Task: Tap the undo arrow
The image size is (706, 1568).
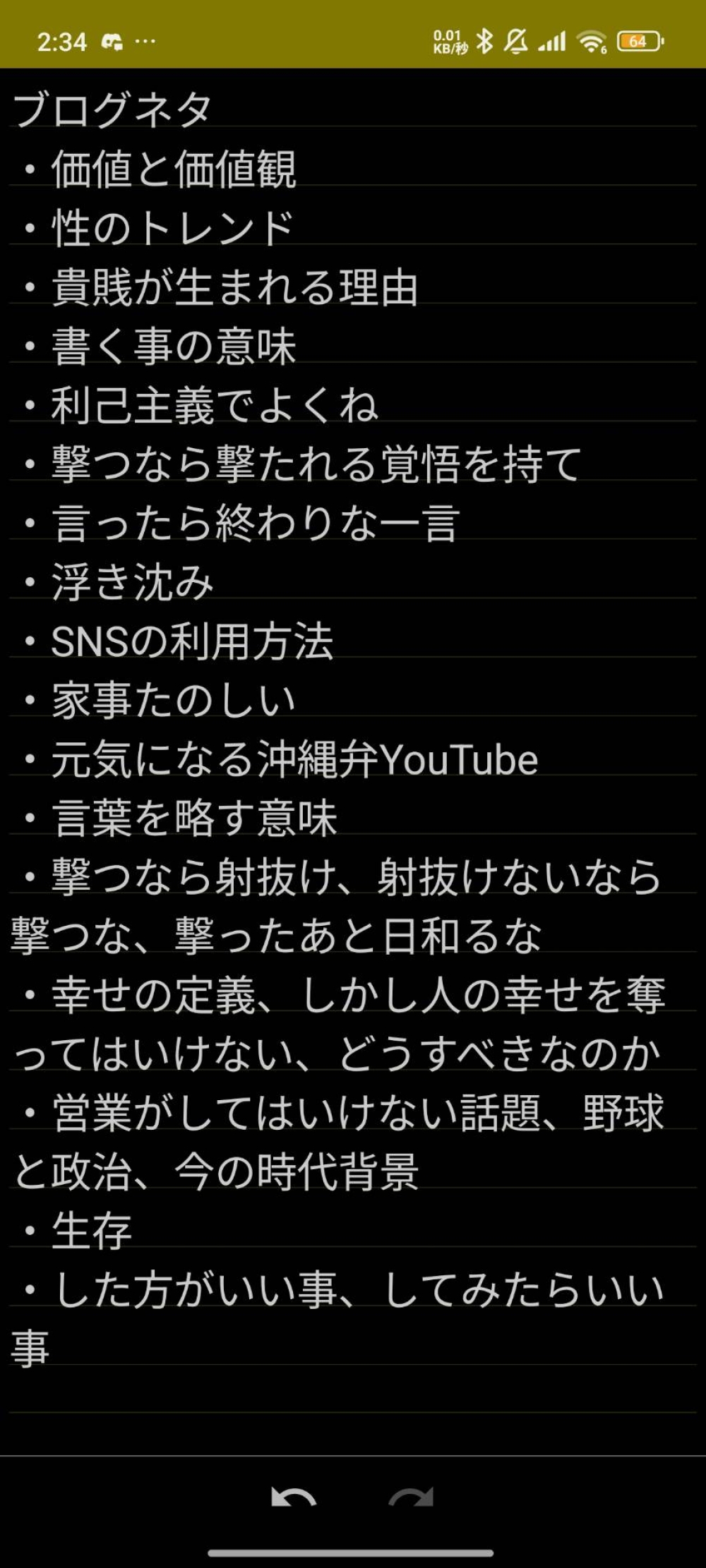Action: click(294, 1497)
